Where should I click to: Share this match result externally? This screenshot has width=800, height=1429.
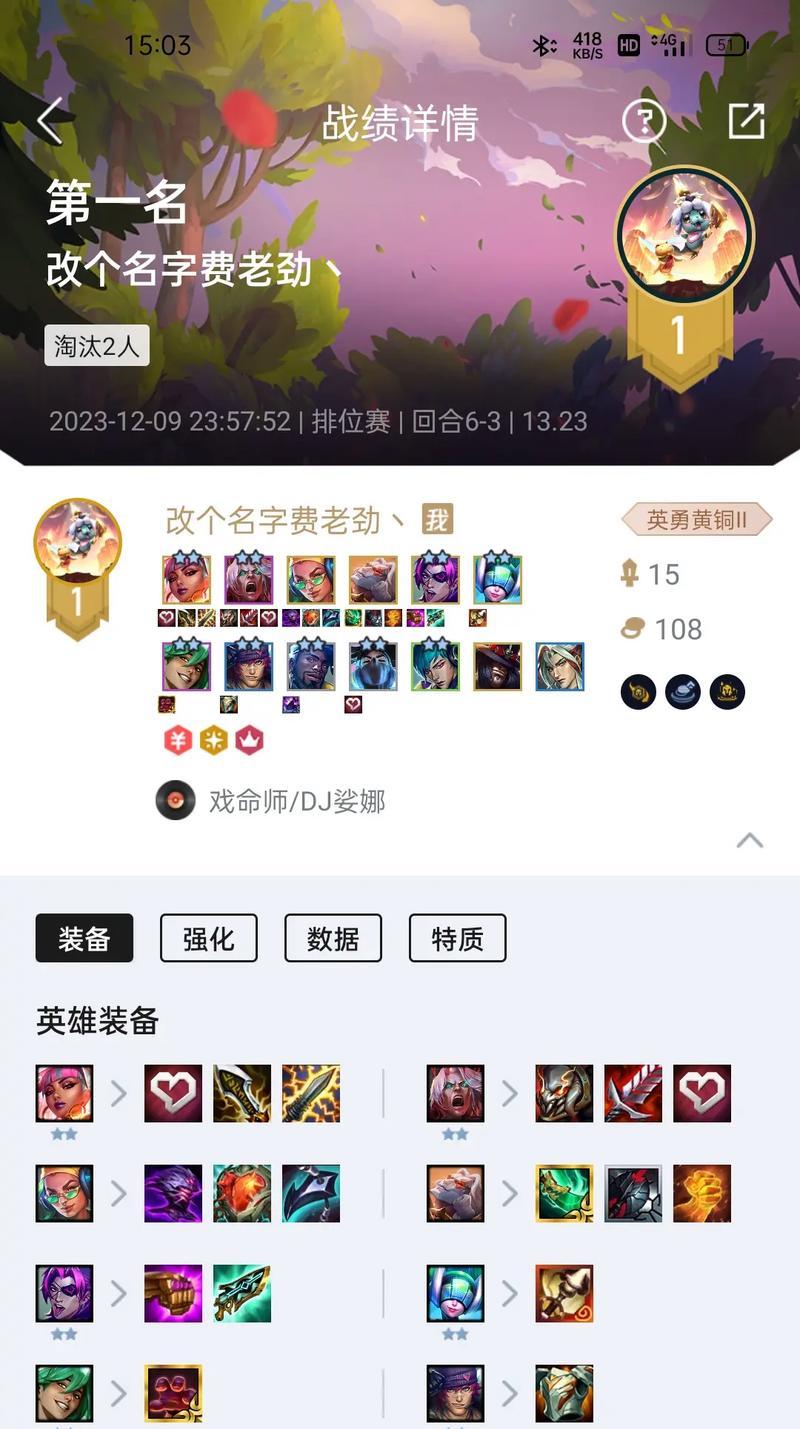click(x=746, y=121)
